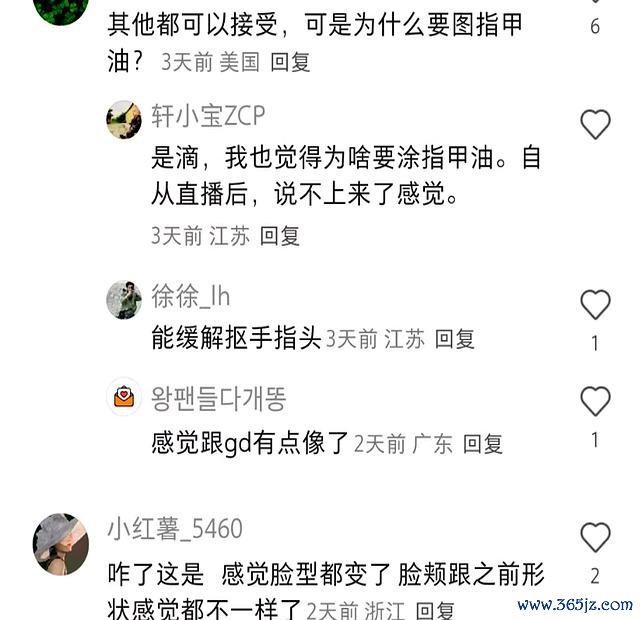The image size is (640, 620).
Task: Open 轩小宝ZCP's profile avatar
Action: (124, 119)
